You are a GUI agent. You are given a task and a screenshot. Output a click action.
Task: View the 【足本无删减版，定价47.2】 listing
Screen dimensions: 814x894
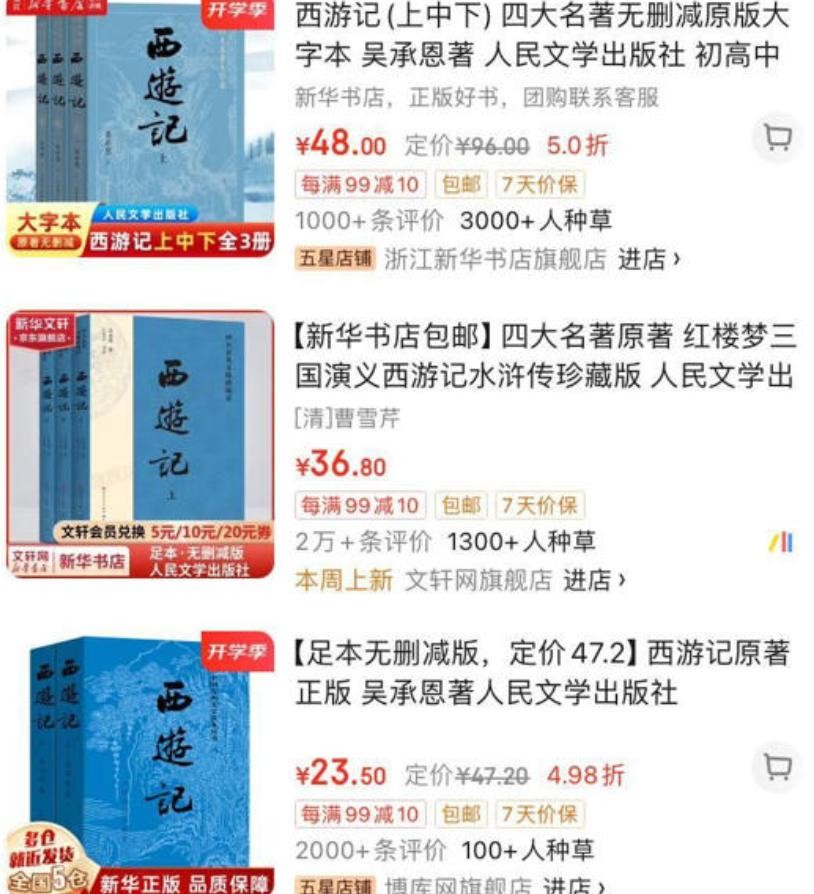542,672
